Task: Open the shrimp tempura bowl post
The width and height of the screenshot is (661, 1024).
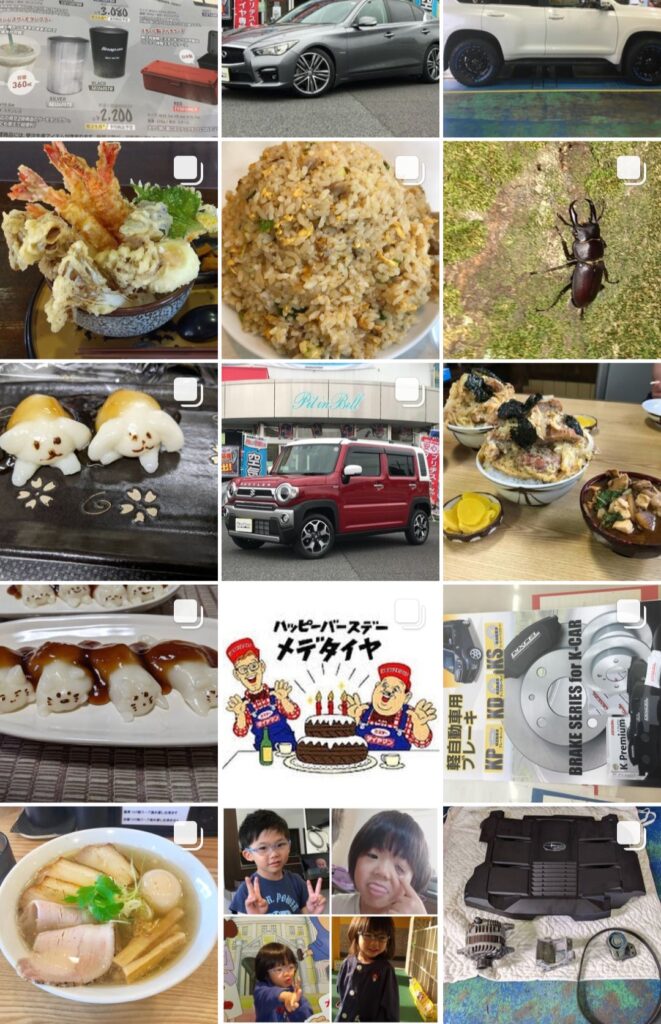Action: point(109,250)
